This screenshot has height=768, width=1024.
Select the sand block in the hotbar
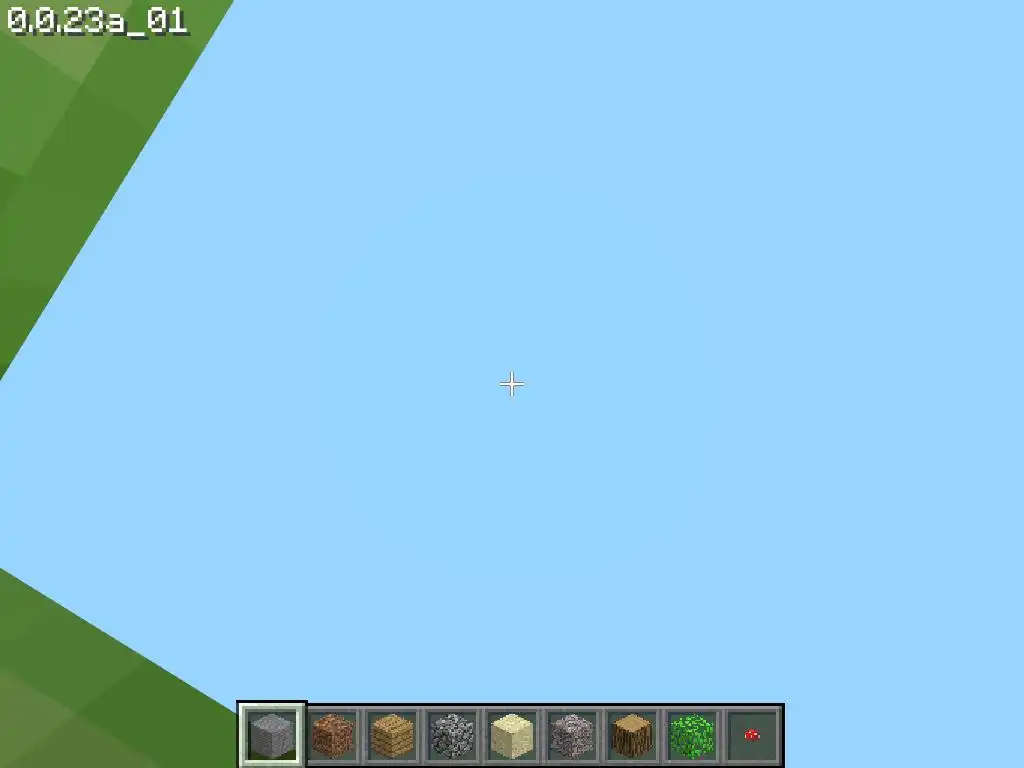tap(512, 736)
